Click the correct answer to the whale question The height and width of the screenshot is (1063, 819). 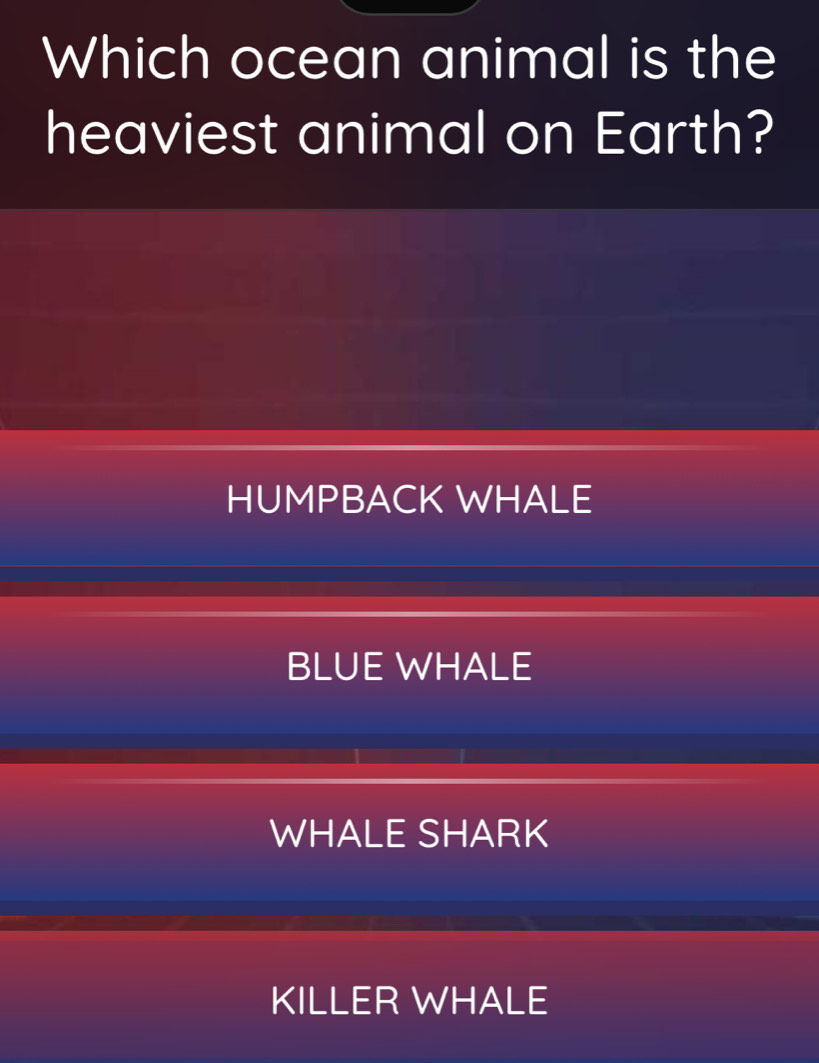[409, 666]
